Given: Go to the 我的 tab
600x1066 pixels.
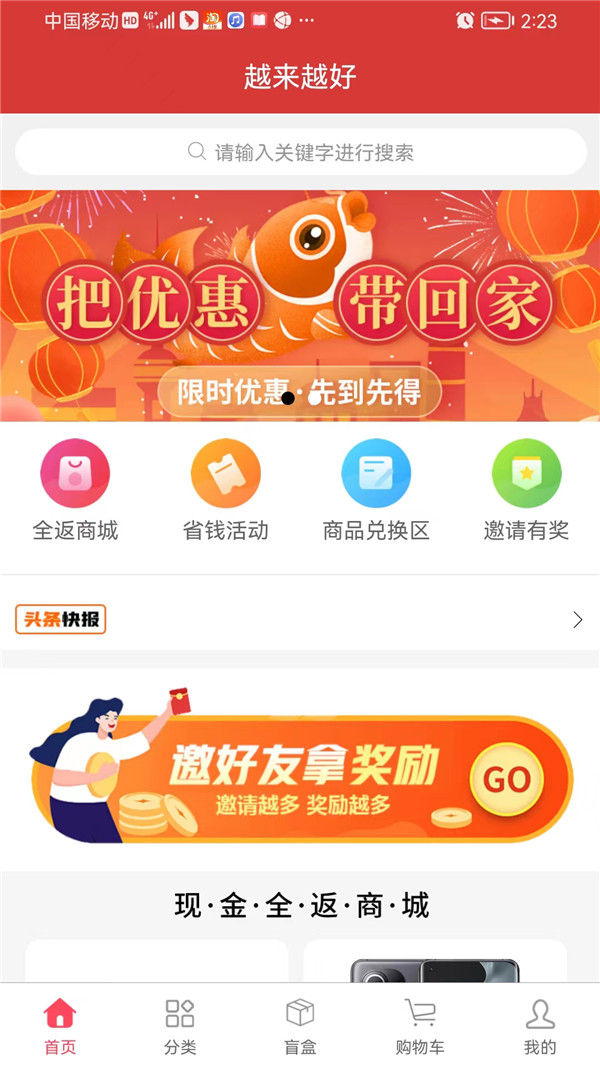Looking at the screenshot, I should pyautogui.click(x=540, y=1026).
